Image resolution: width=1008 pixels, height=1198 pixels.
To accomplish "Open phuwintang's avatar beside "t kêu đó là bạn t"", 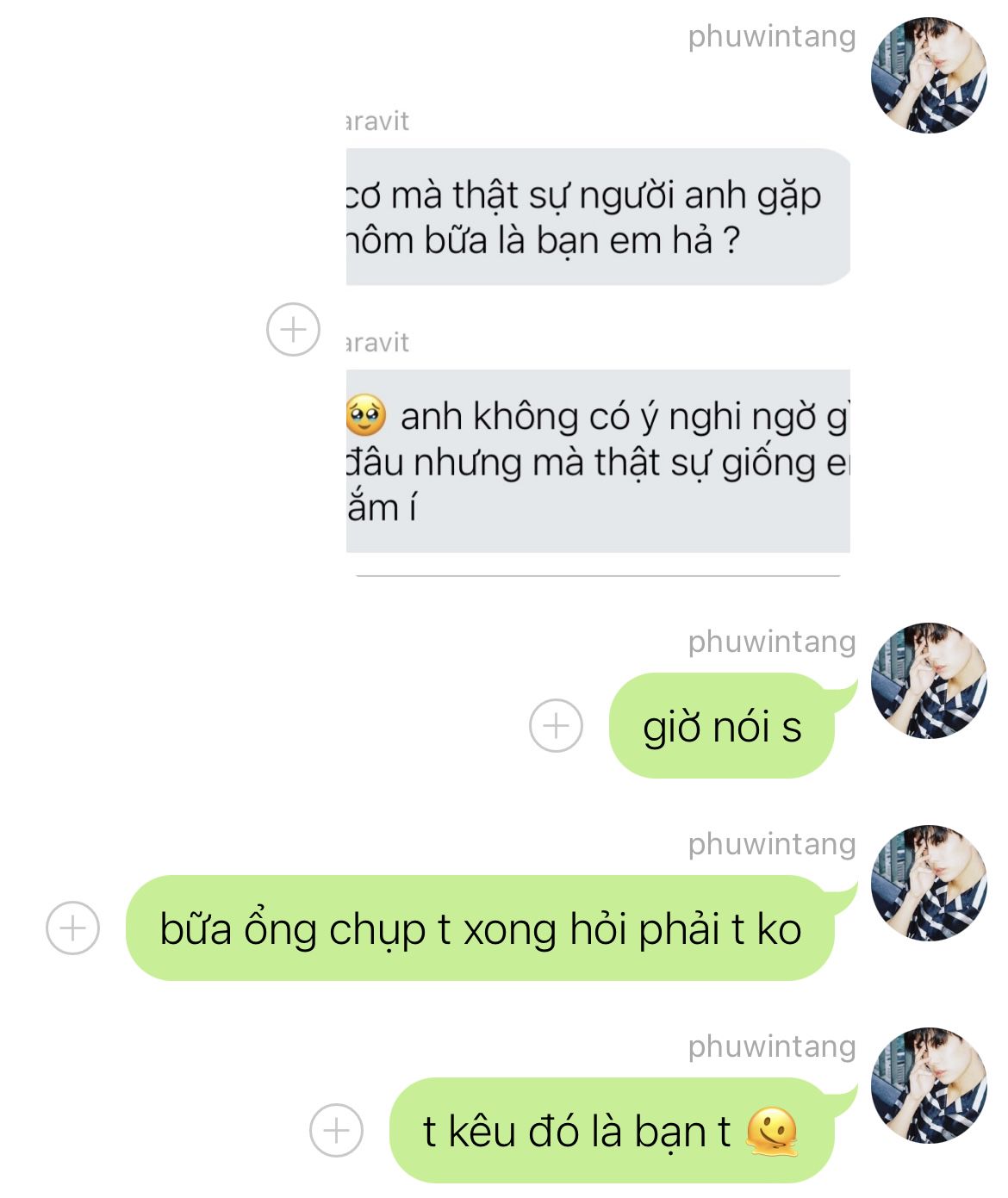I will point(929,1085).
